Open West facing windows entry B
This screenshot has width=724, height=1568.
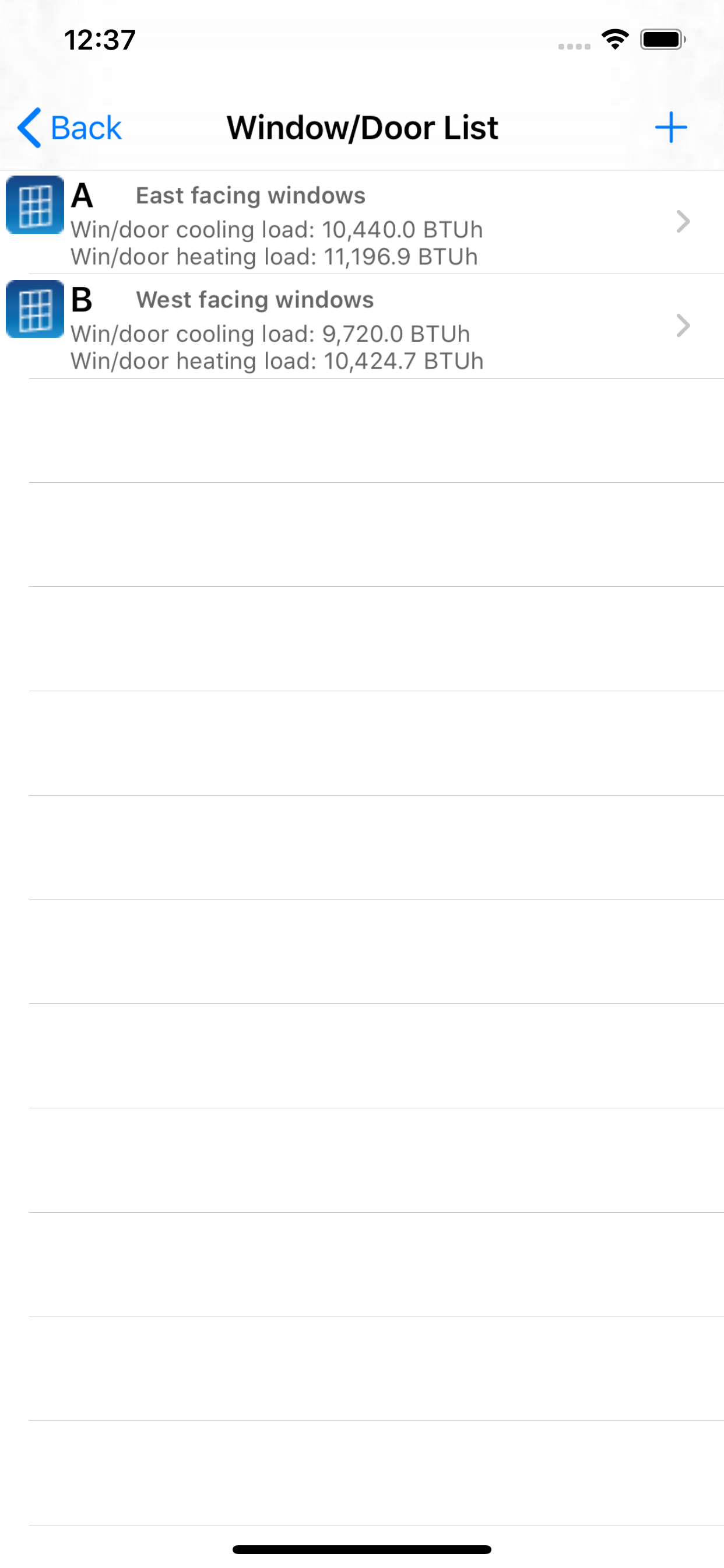pos(362,326)
